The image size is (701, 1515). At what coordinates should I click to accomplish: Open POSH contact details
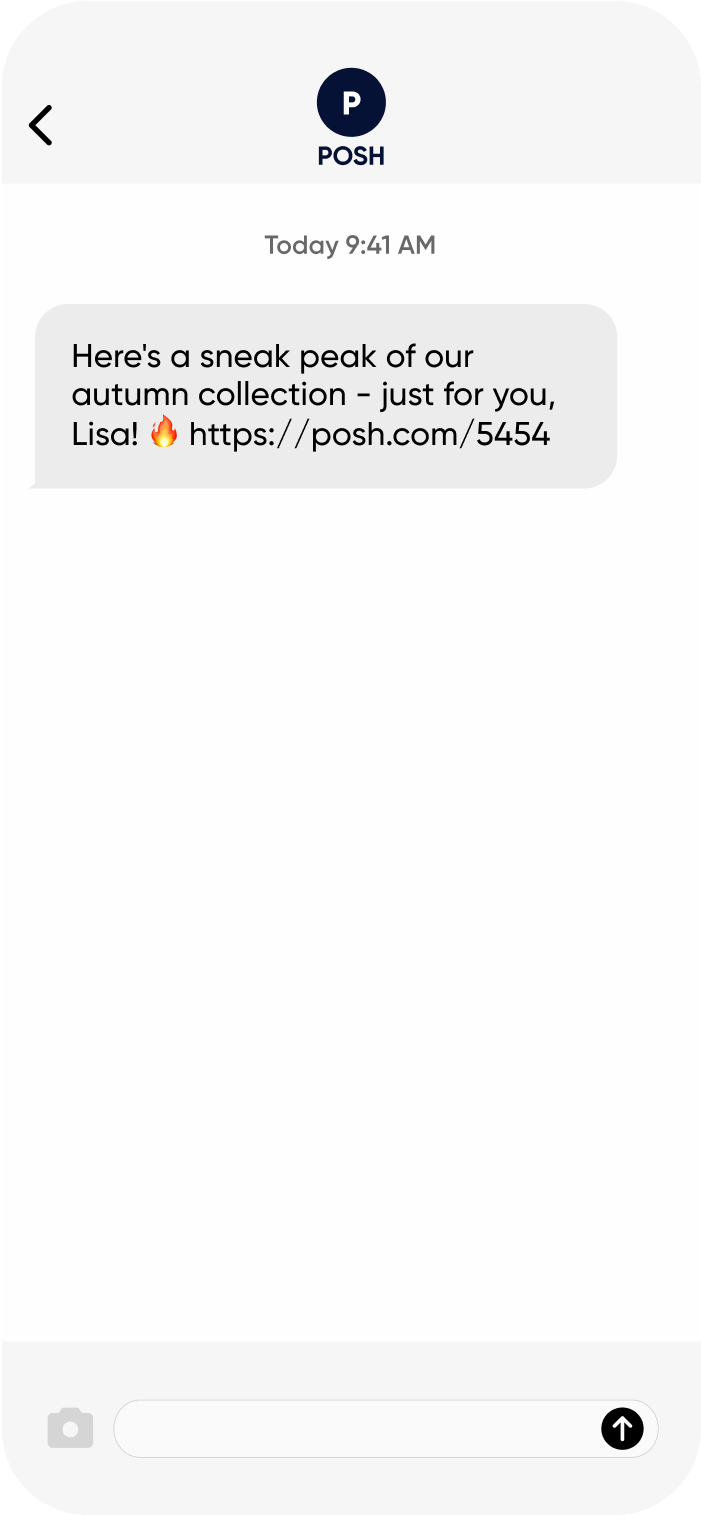tap(351, 117)
